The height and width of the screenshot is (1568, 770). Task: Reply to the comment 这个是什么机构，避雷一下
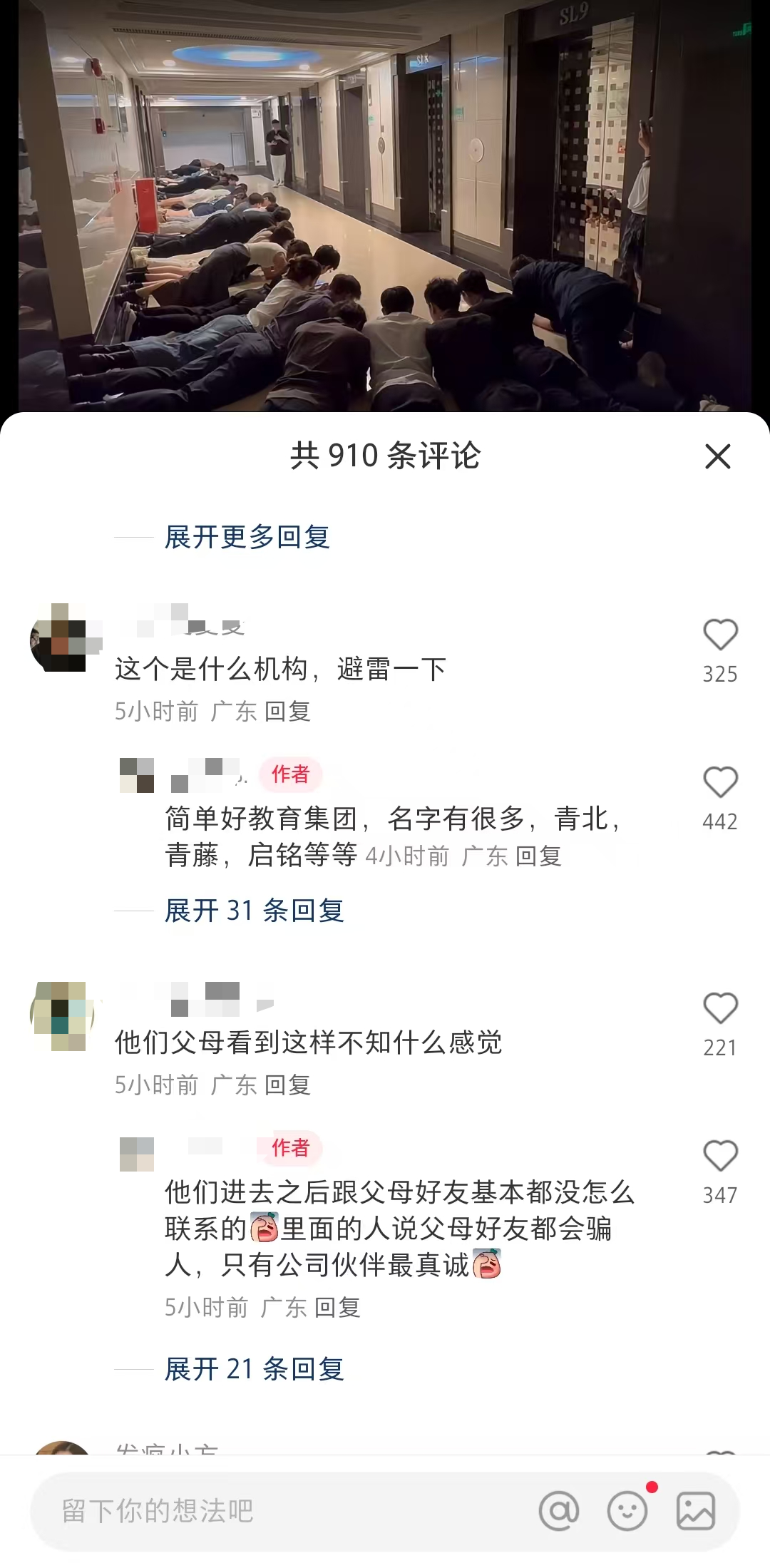click(x=287, y=712)
